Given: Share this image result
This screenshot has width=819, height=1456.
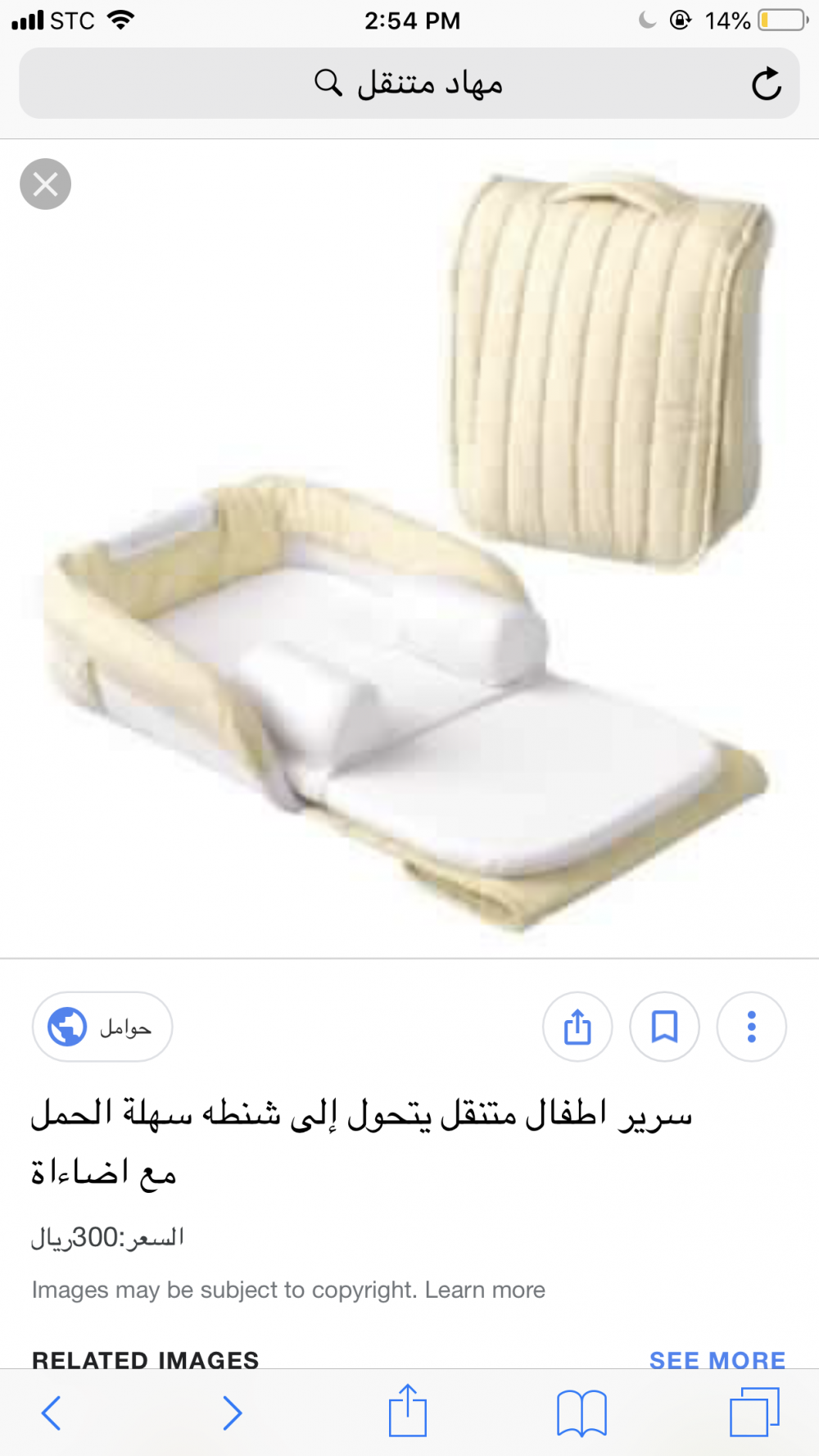Looking at the screenshot, I should click(x=577, y=1027).
